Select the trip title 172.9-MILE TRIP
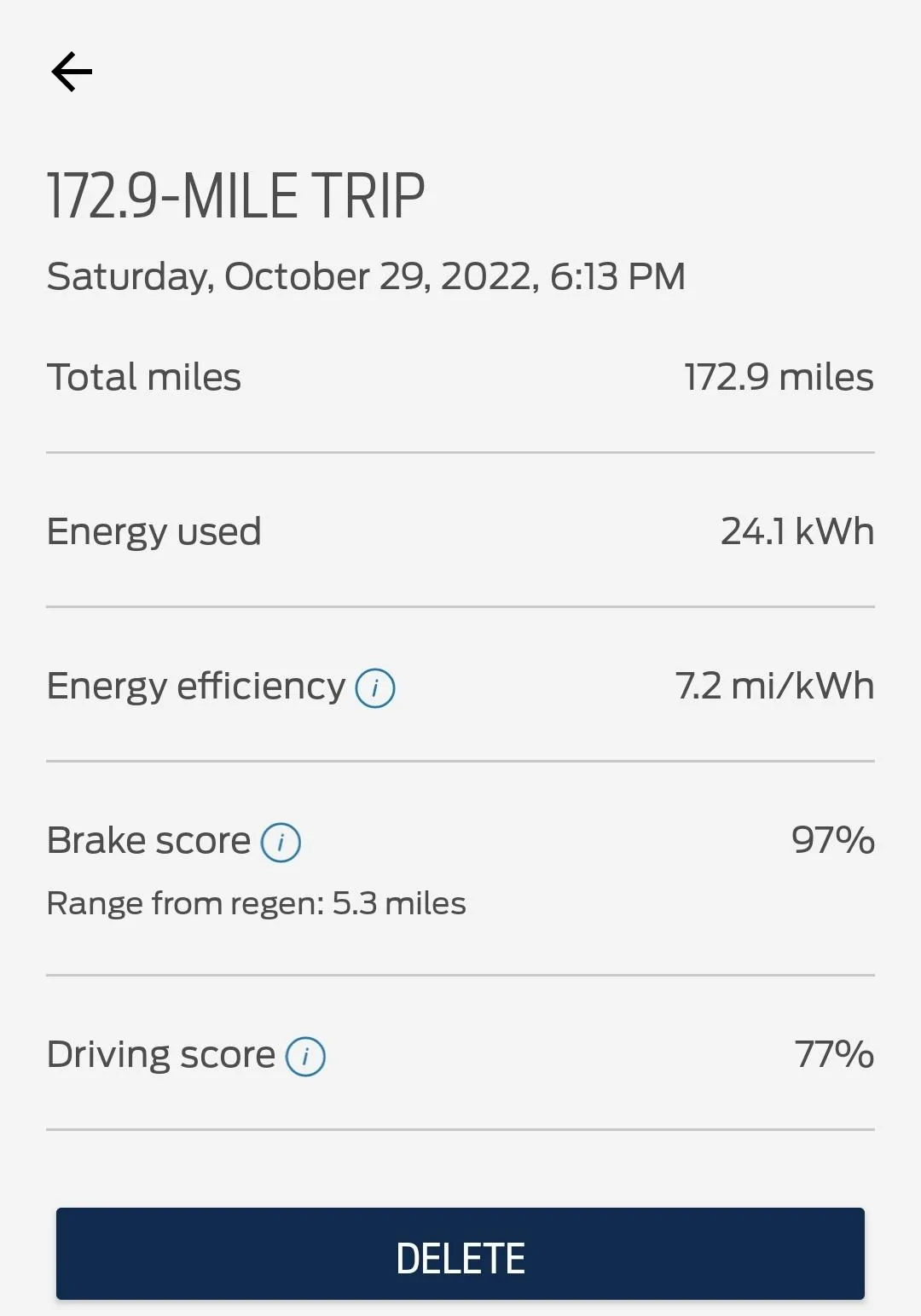Image resolution: width=921 pixels, height=1316 pixels. pyautogui.click(x=236, y=194)
